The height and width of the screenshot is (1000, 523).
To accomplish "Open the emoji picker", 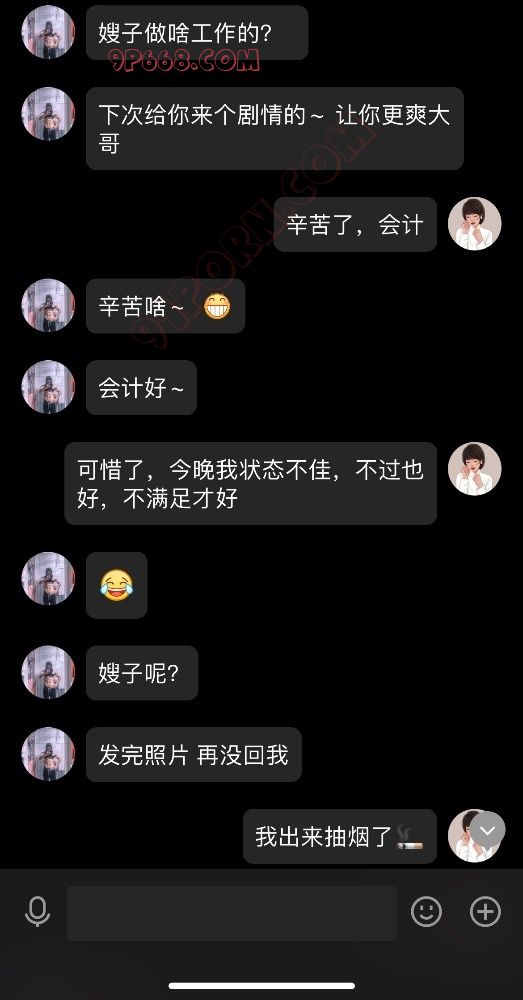I will [x=426, y=911].
